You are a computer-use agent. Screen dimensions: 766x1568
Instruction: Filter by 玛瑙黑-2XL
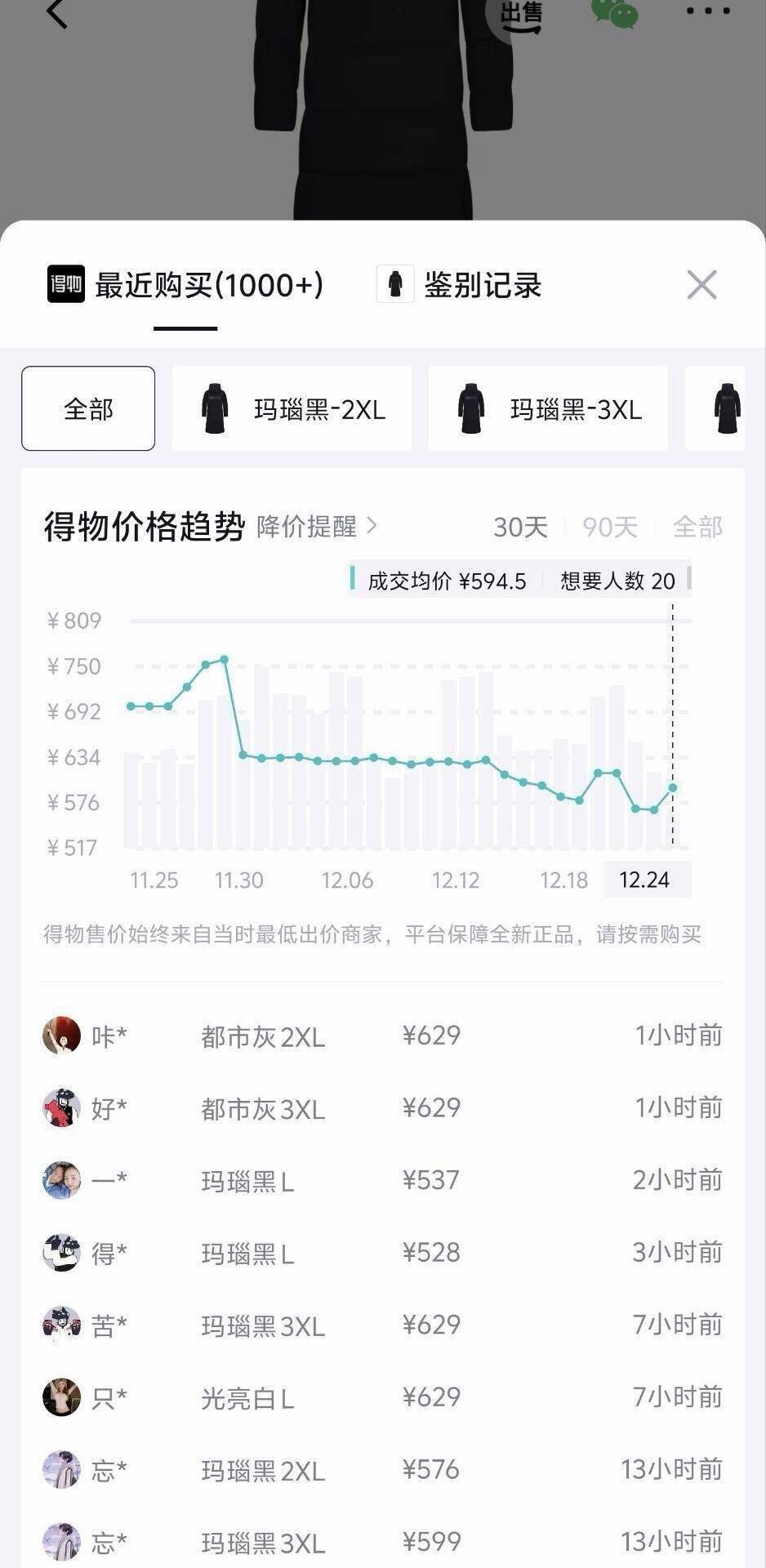click(292, 408)
